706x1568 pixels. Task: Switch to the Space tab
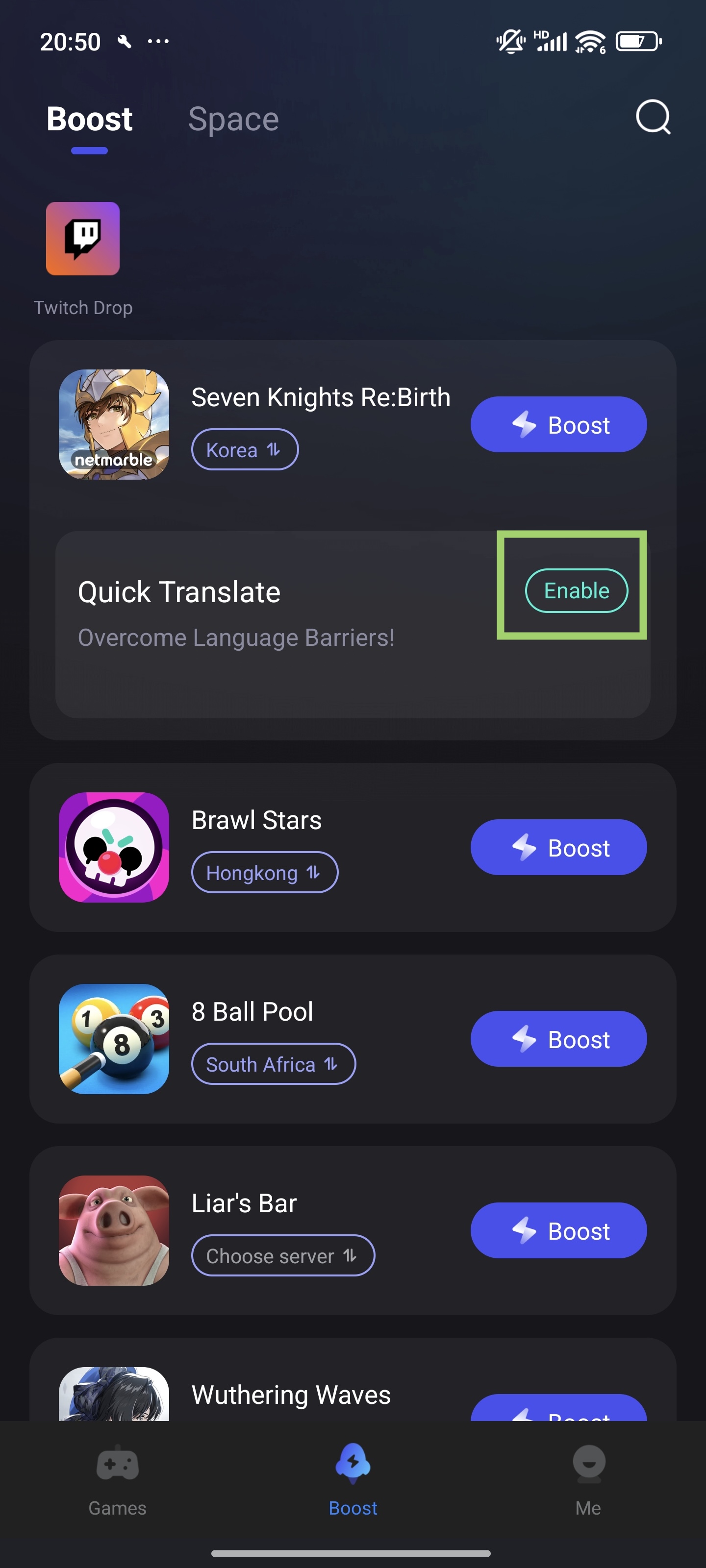(233, 119)
